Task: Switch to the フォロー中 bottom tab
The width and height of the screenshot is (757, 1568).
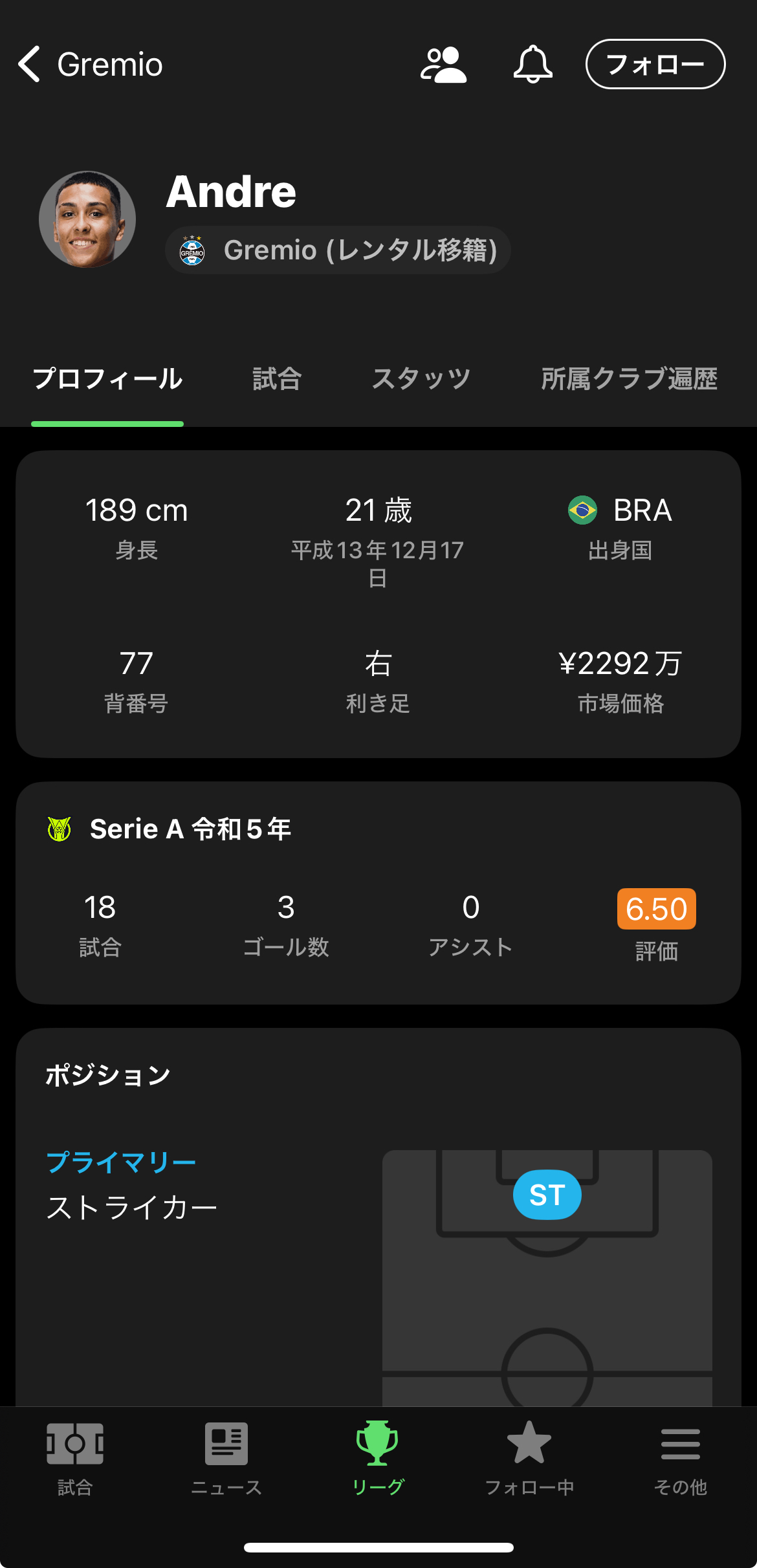Action: [x=529, y=1459]
